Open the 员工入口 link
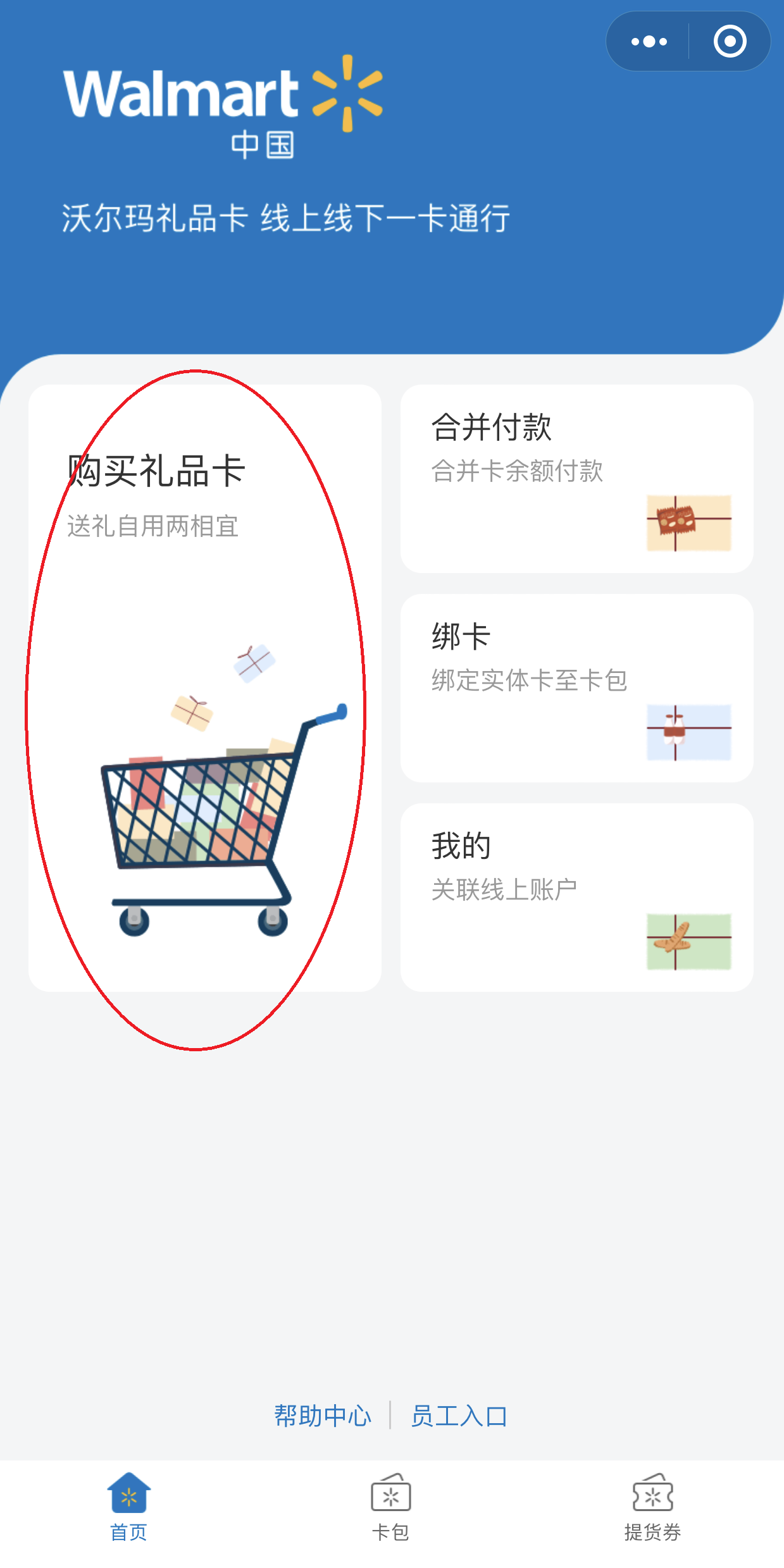Viewport: 784px width, 1568px height. coord(459,1416)
